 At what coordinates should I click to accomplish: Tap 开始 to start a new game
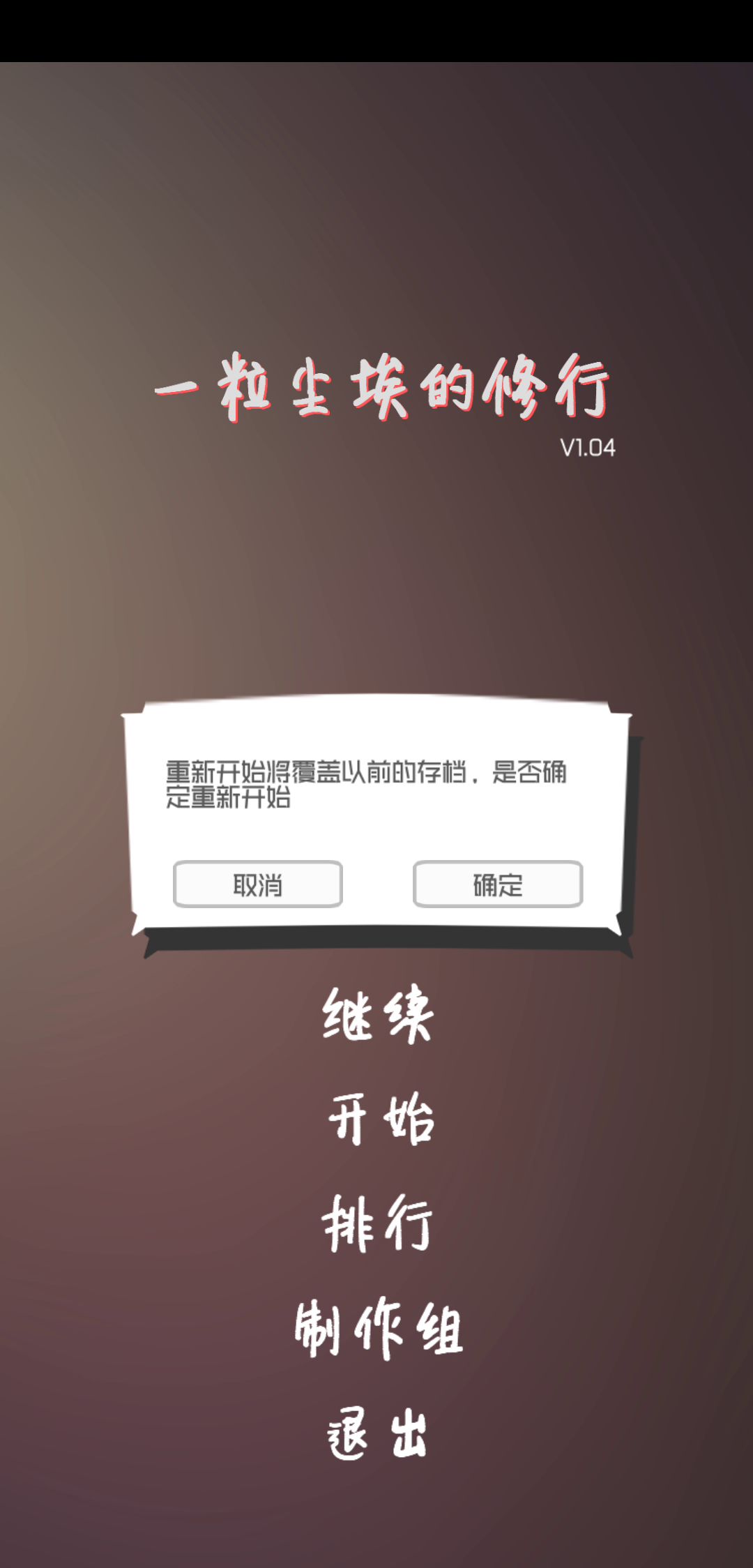point(381,1119)
